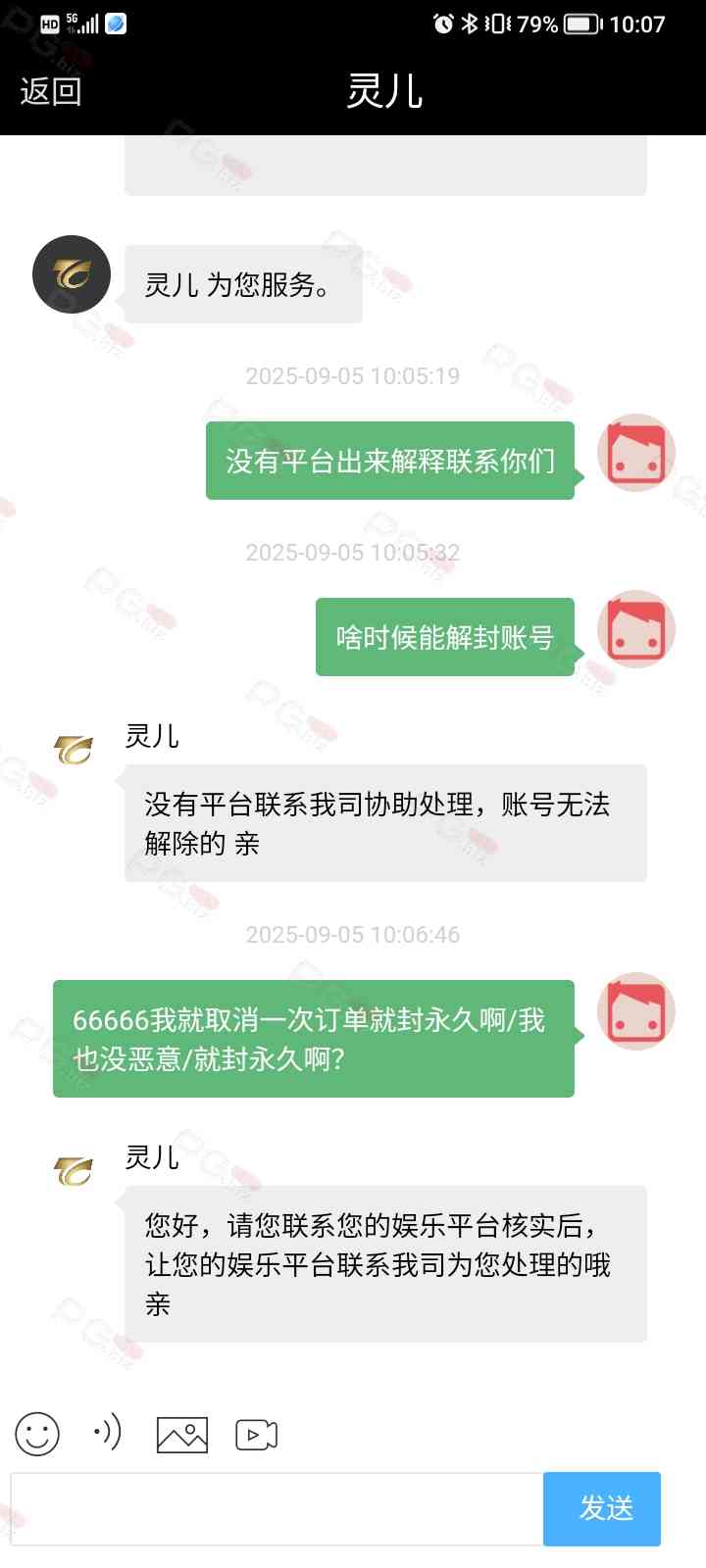This screenshot has width=706, height=1568.
Task: Tap the 发送 send button
Action: (x=602, y=1508)
